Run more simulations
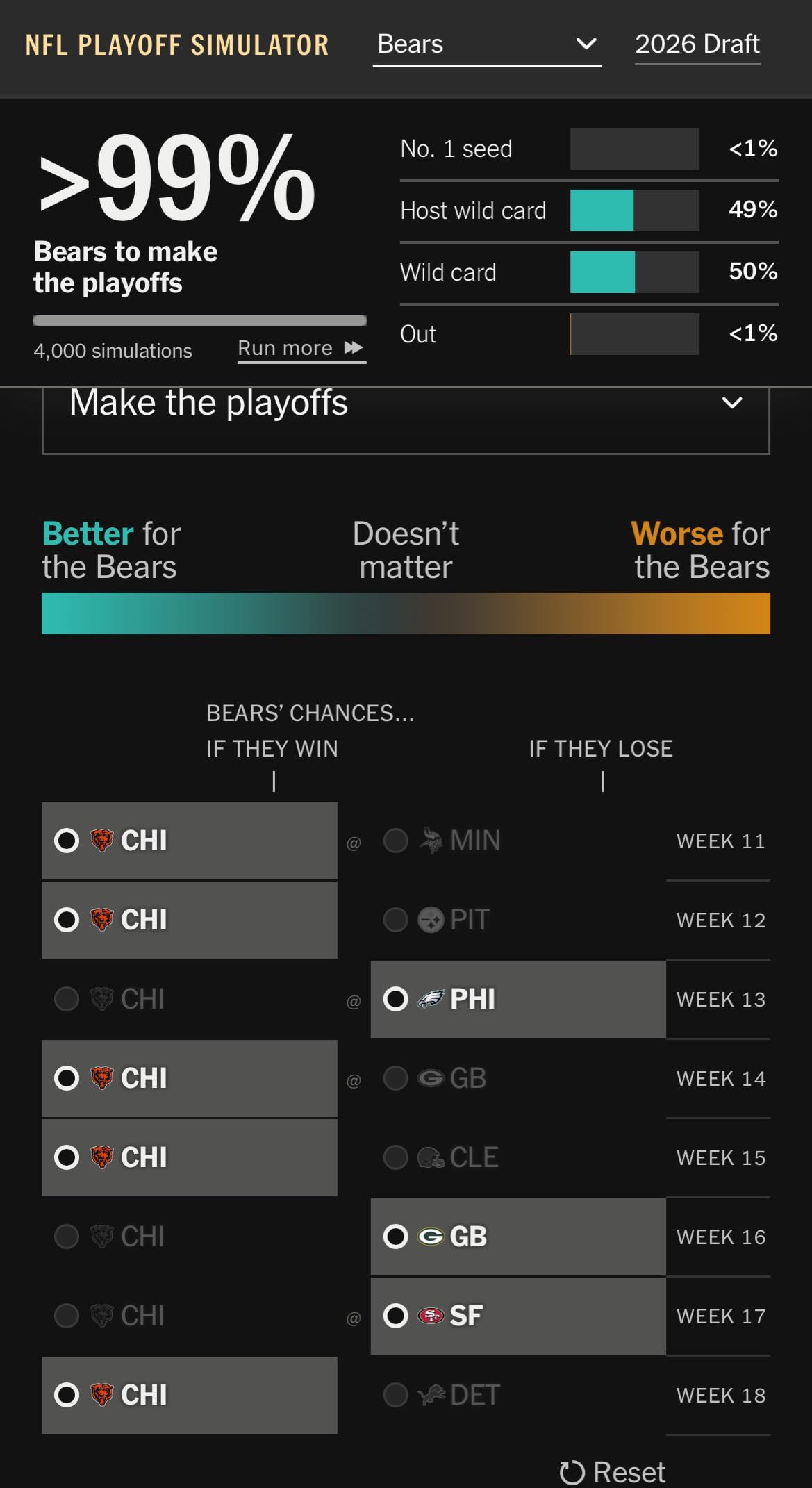The image size is (812, 1488). click(301, 348)
